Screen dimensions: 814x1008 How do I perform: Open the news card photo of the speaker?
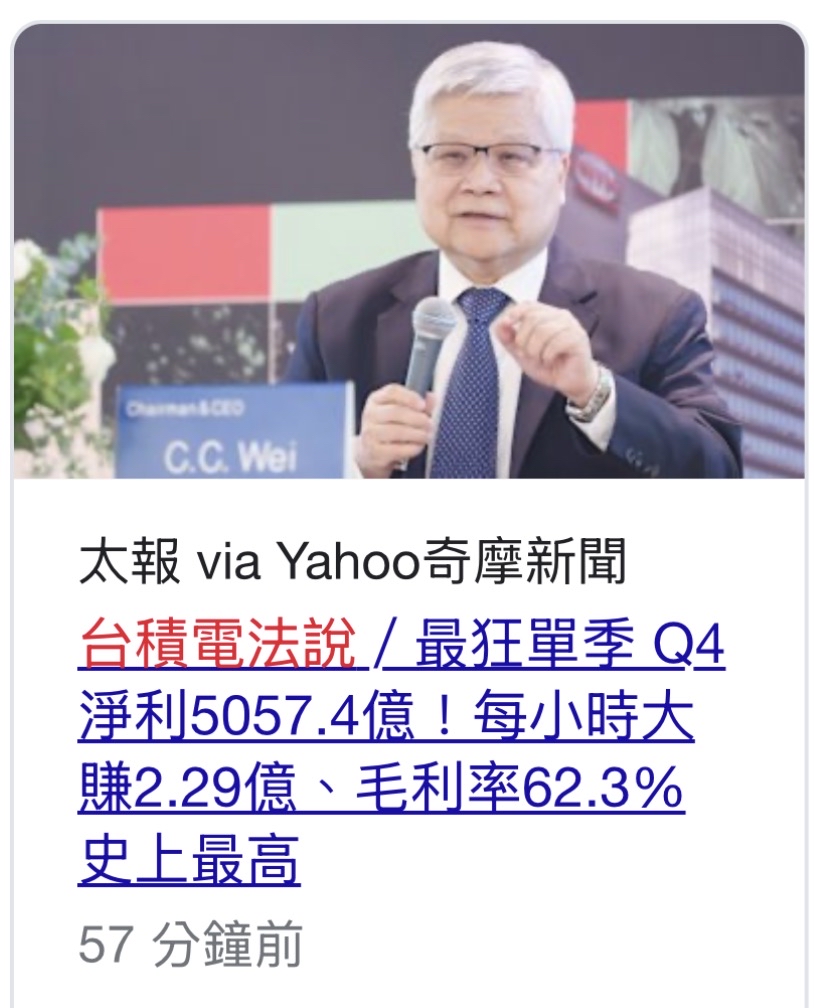pyautogui.click(x=409, y=251)
